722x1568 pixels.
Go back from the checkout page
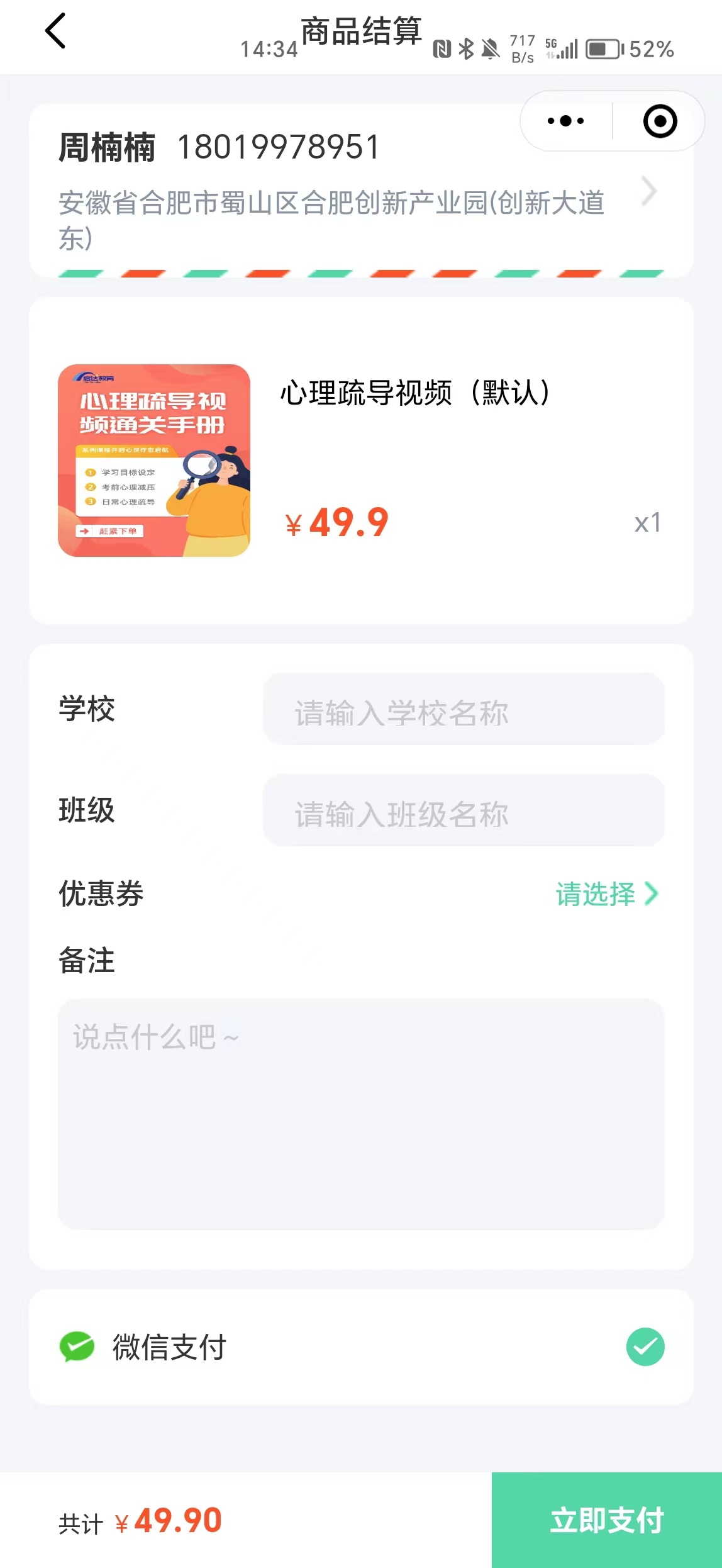[55, 31]
